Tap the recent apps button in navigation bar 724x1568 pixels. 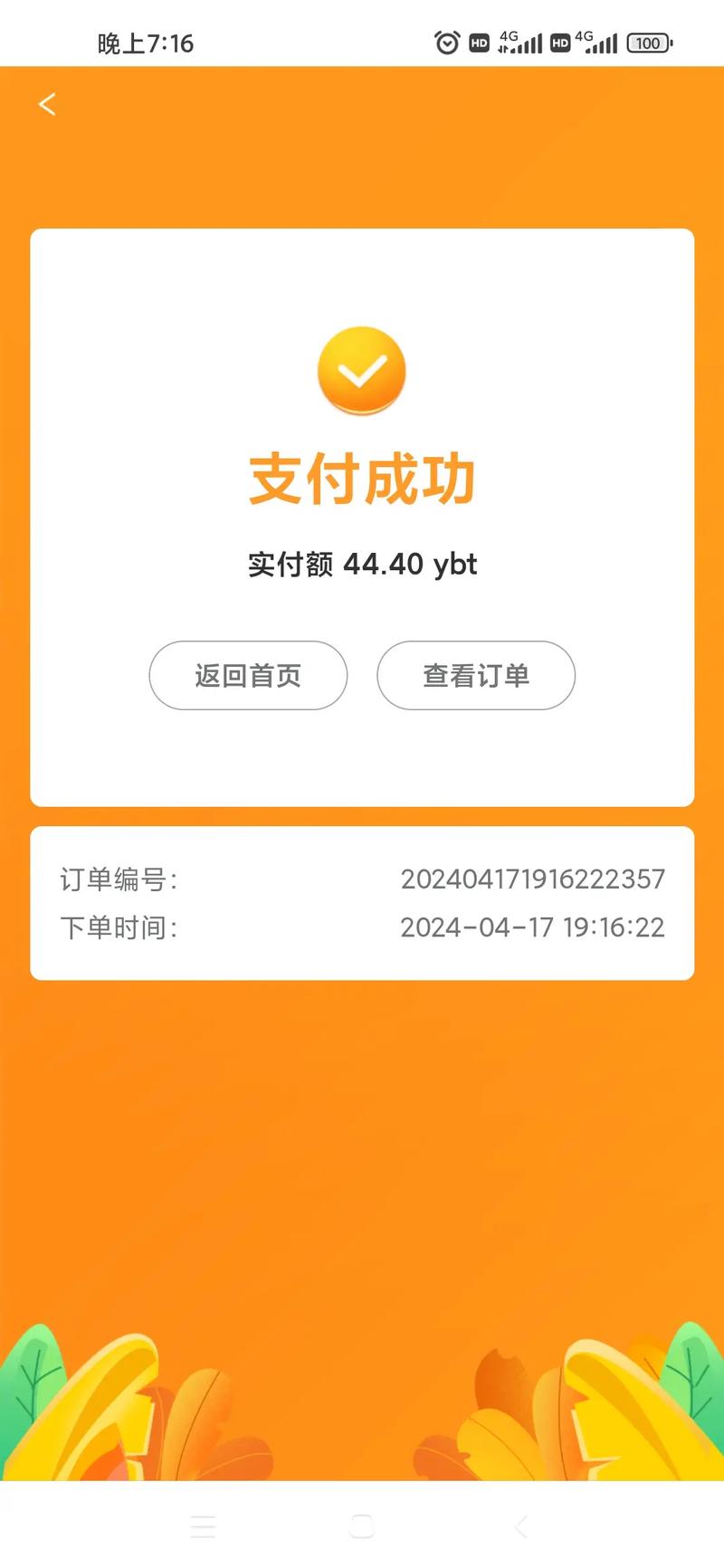tap(204, 1525)
